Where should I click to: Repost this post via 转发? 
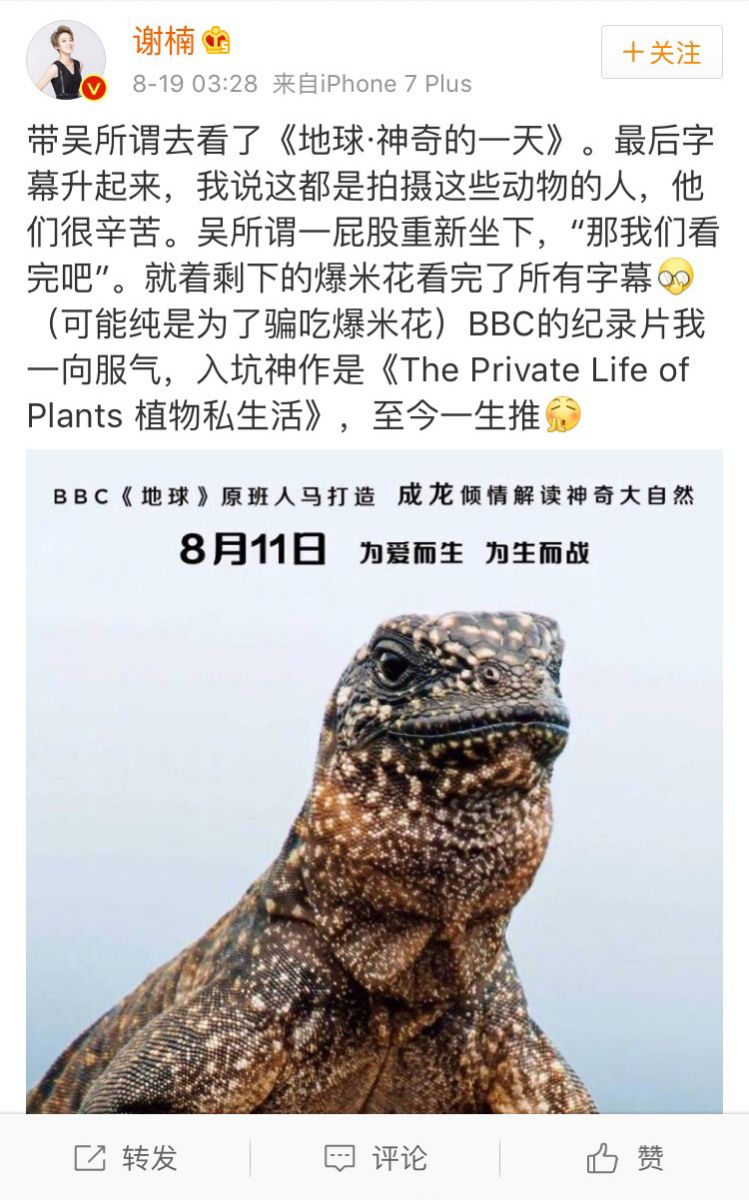click(125, 1158)
